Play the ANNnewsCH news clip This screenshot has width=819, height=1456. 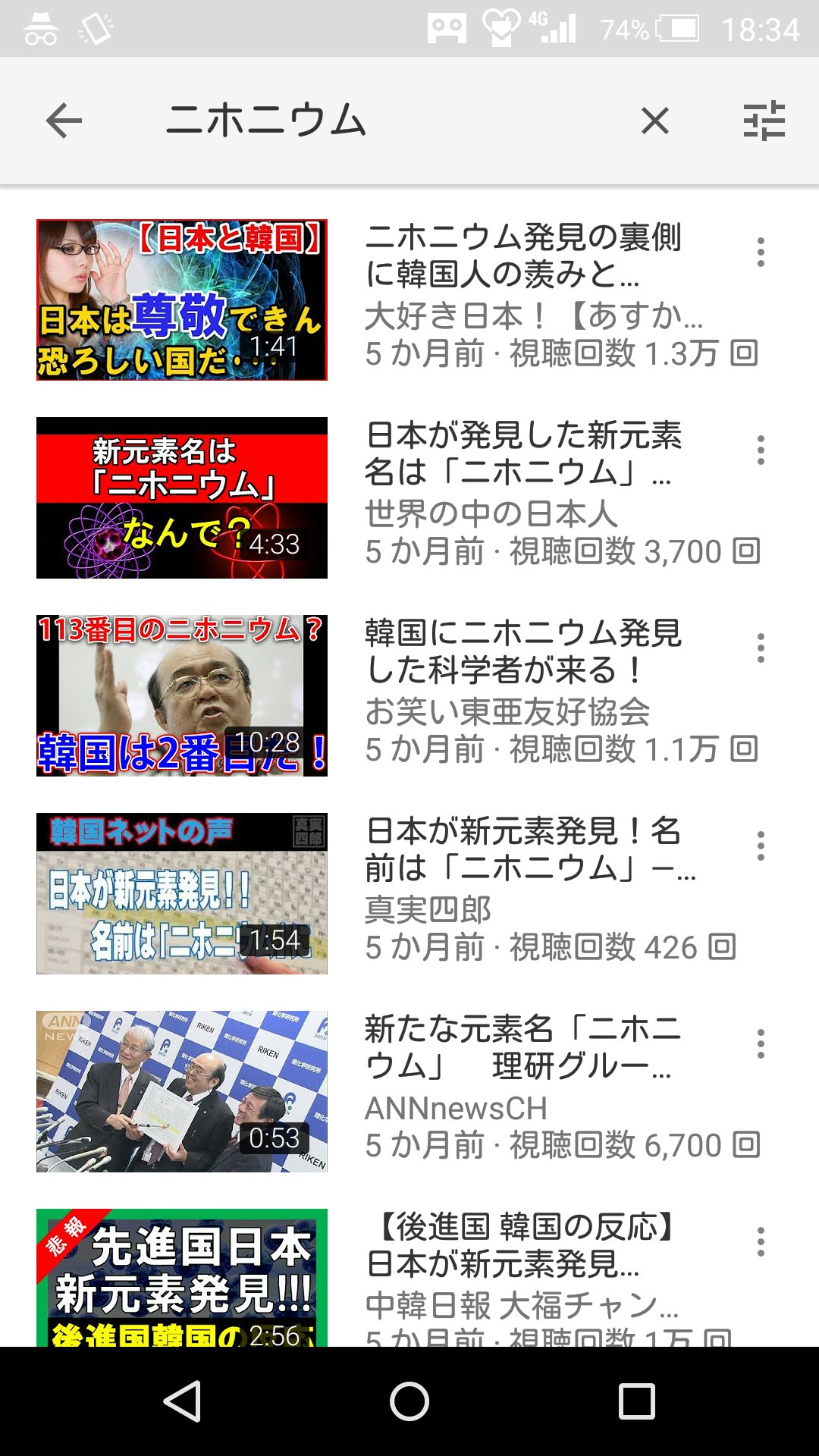[182, 1092]
